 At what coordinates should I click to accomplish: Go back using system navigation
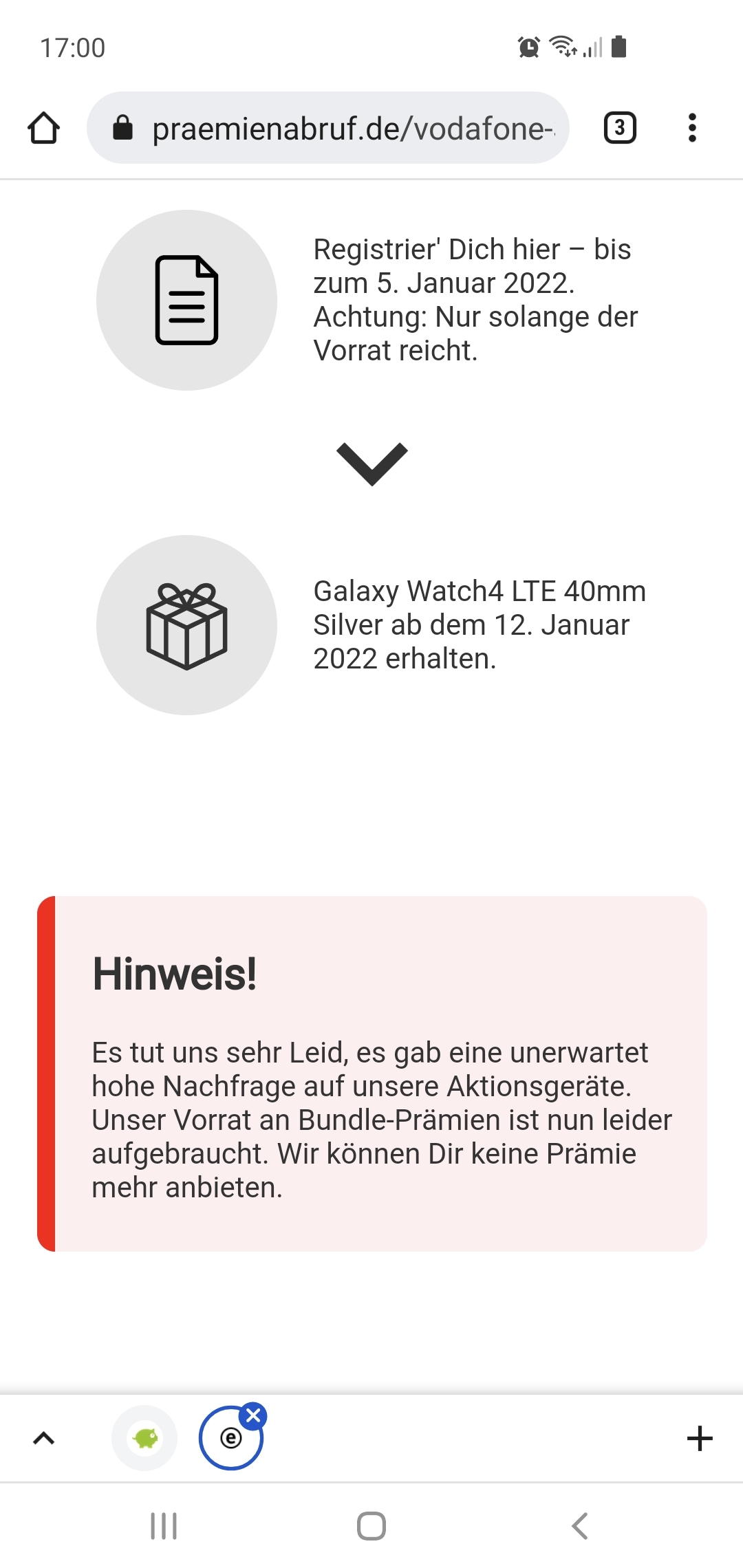pyautogui.click(x=579, y=1526)
